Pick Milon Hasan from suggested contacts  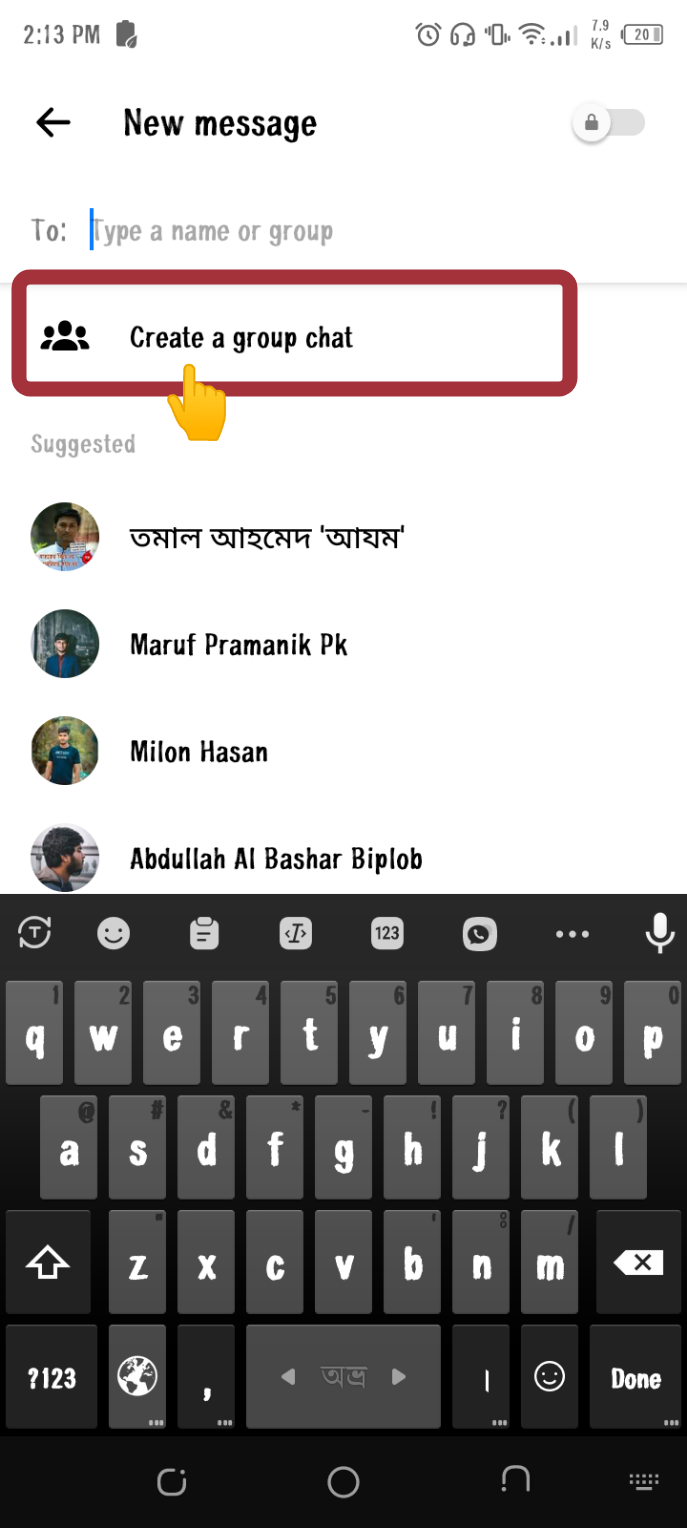(x=198, y=752)
